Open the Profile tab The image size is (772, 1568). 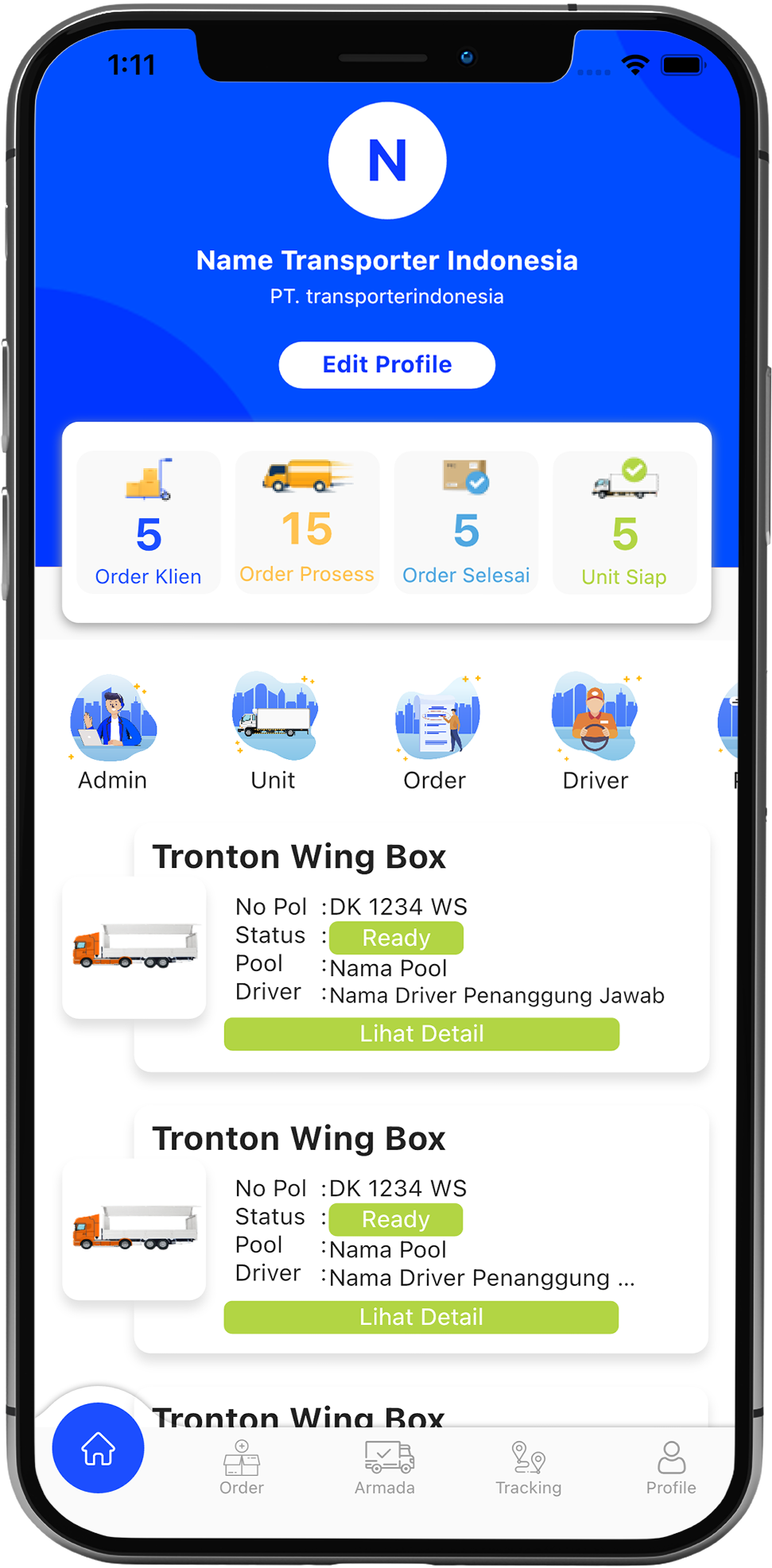(x=671, y=1468)
